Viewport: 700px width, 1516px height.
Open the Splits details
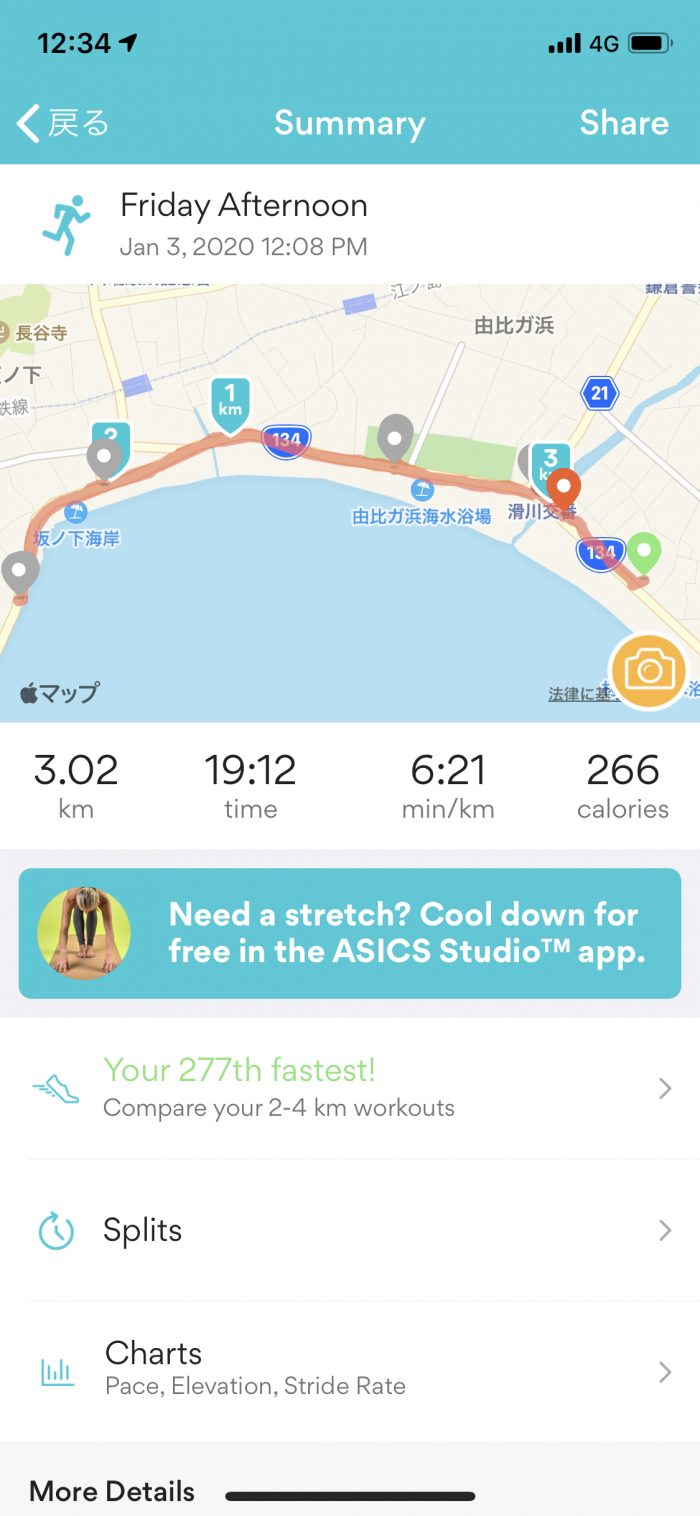click(350, 1230)
